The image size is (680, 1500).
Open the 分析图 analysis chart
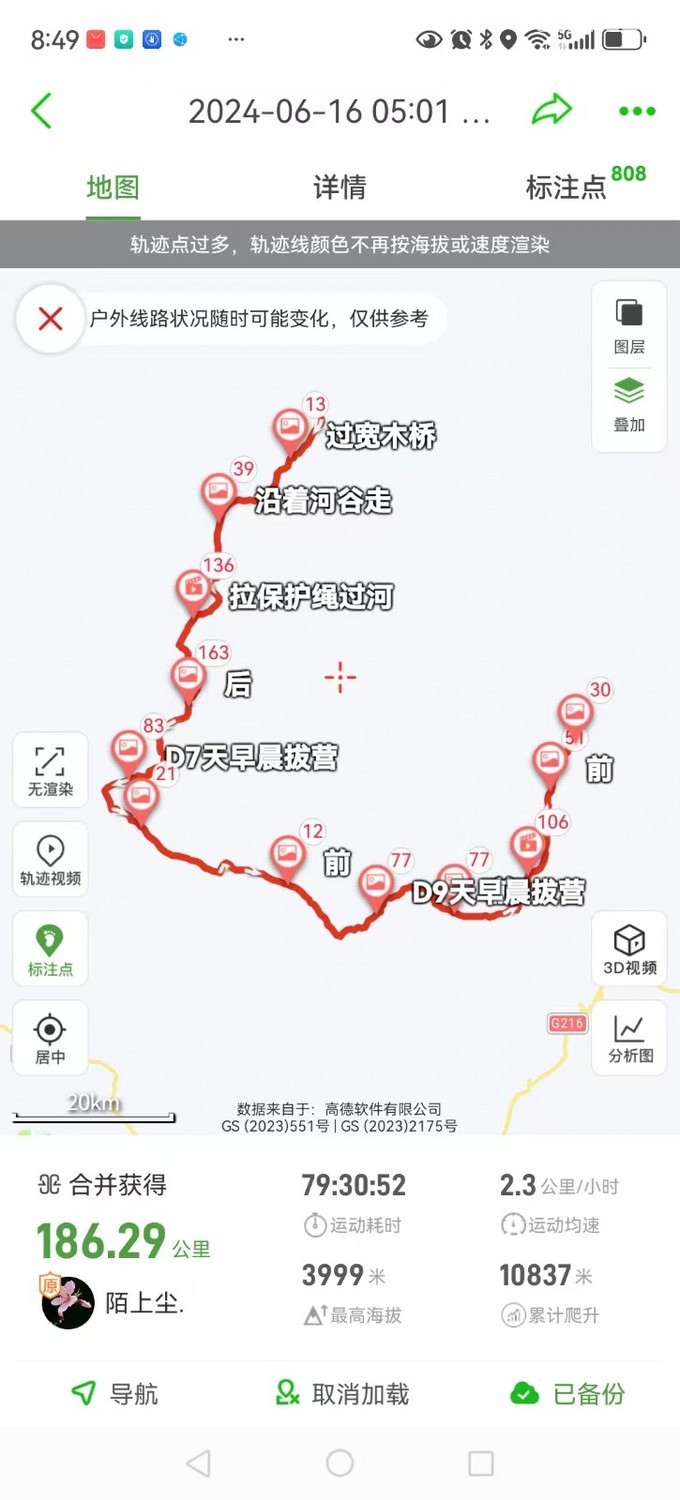629,1038
